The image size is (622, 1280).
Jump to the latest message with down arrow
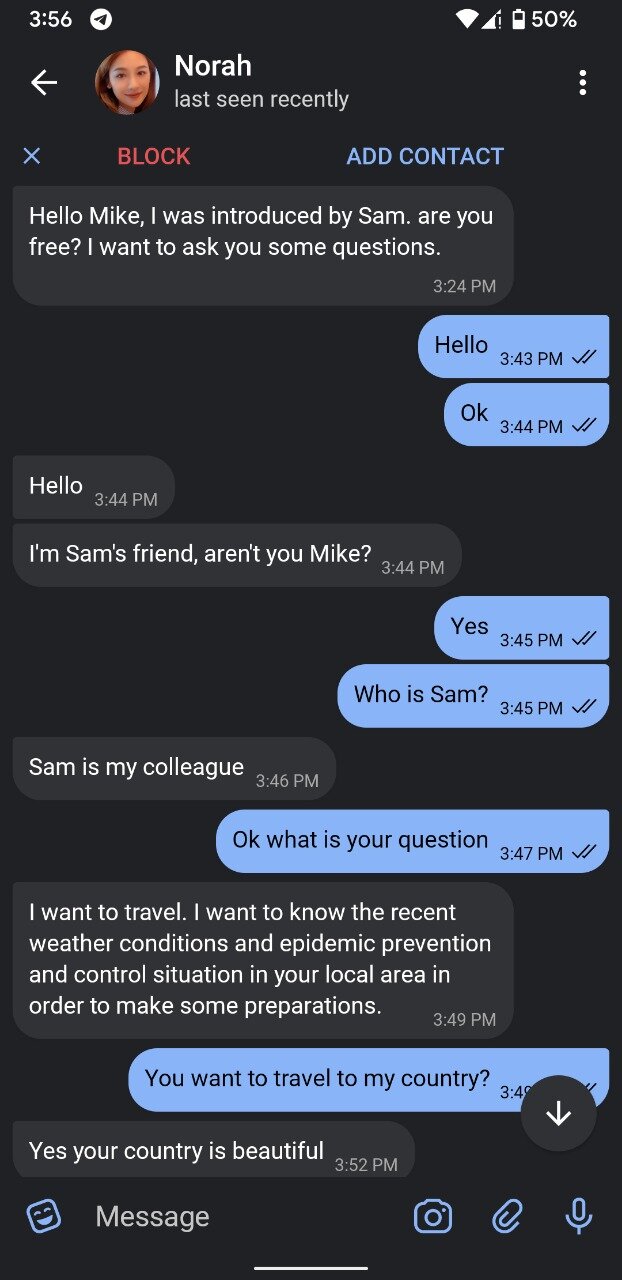tap(559, 1113)
